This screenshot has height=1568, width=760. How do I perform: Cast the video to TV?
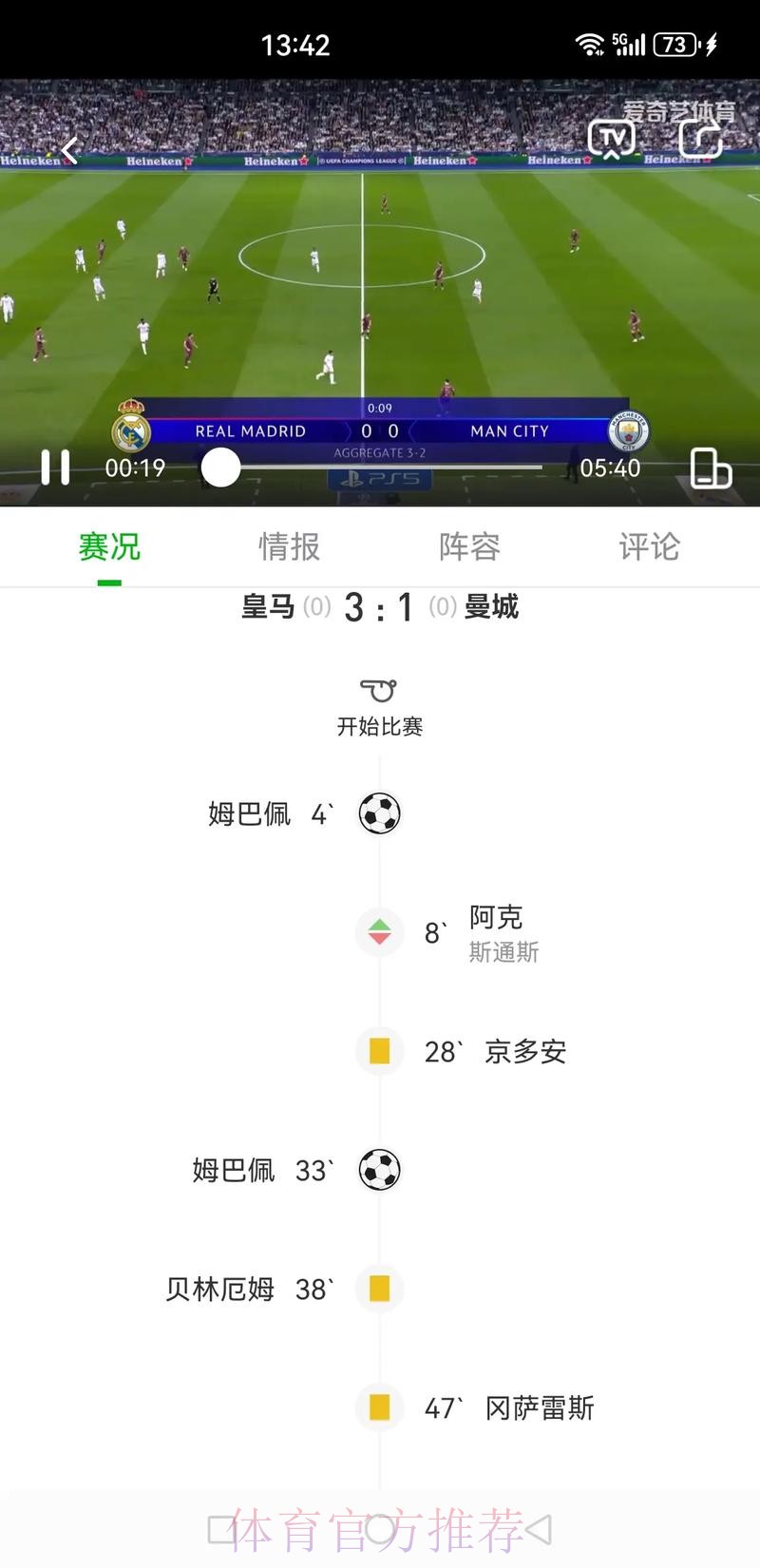[x=612, y=140]
